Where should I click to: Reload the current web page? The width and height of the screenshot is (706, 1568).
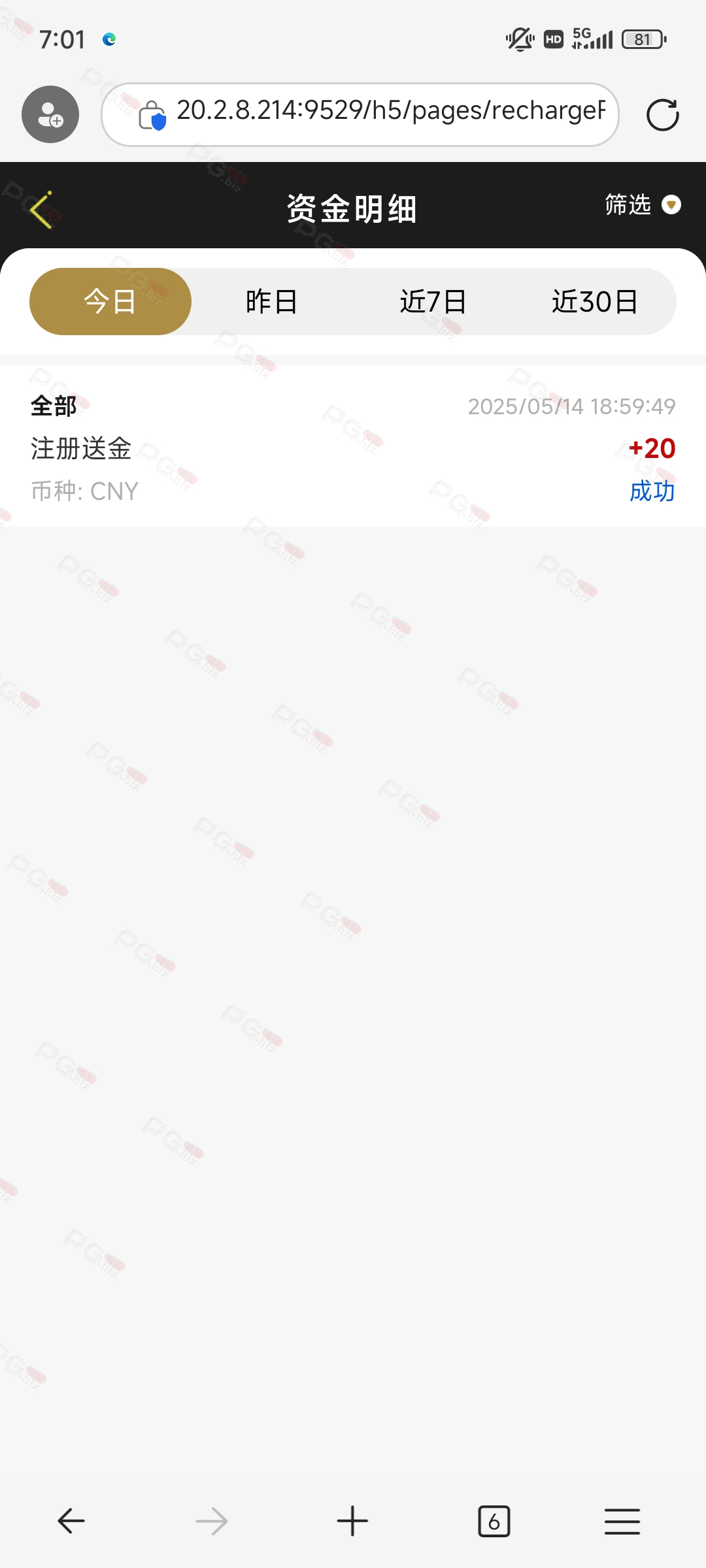[x=662, y=115]
